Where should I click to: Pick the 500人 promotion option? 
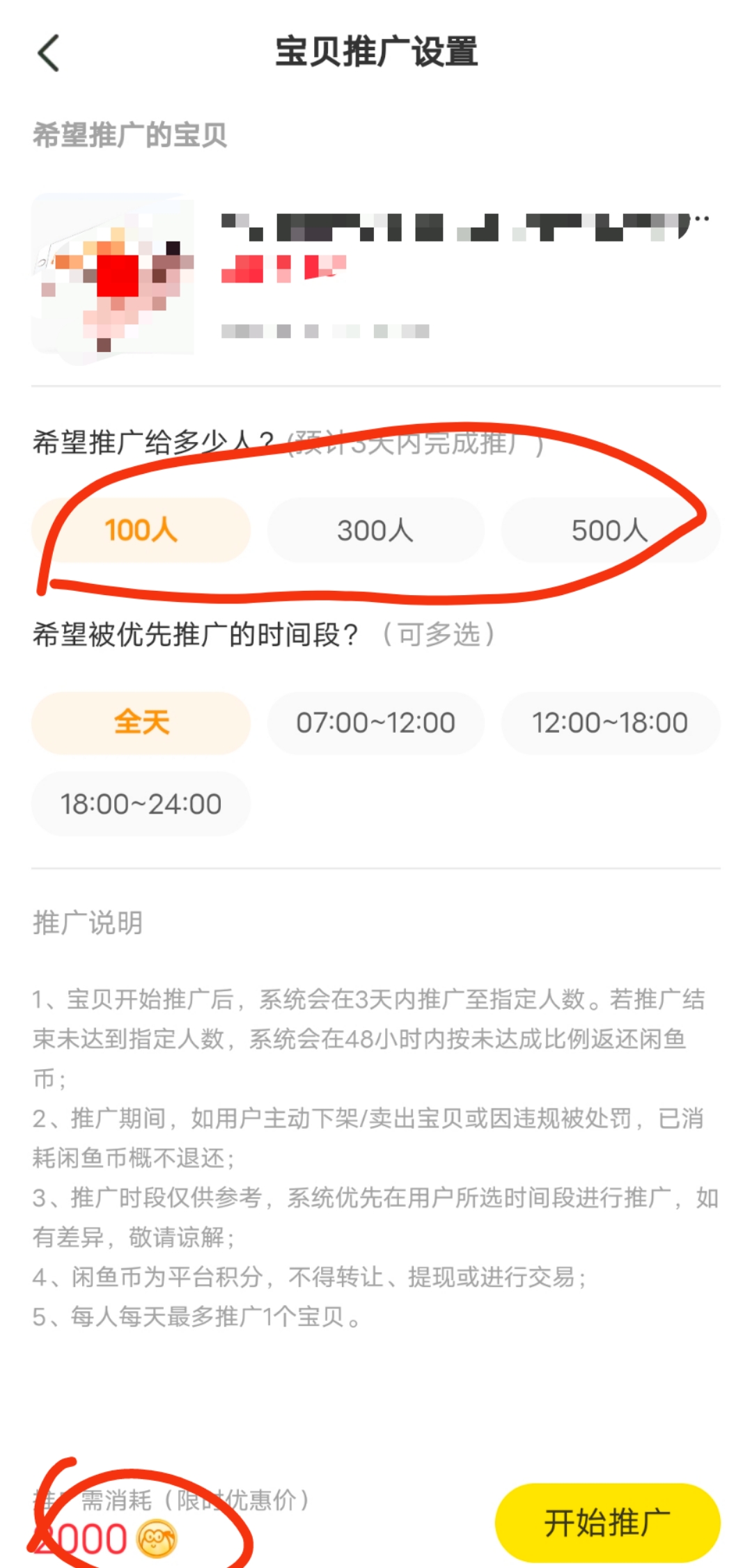click(610, 530)
